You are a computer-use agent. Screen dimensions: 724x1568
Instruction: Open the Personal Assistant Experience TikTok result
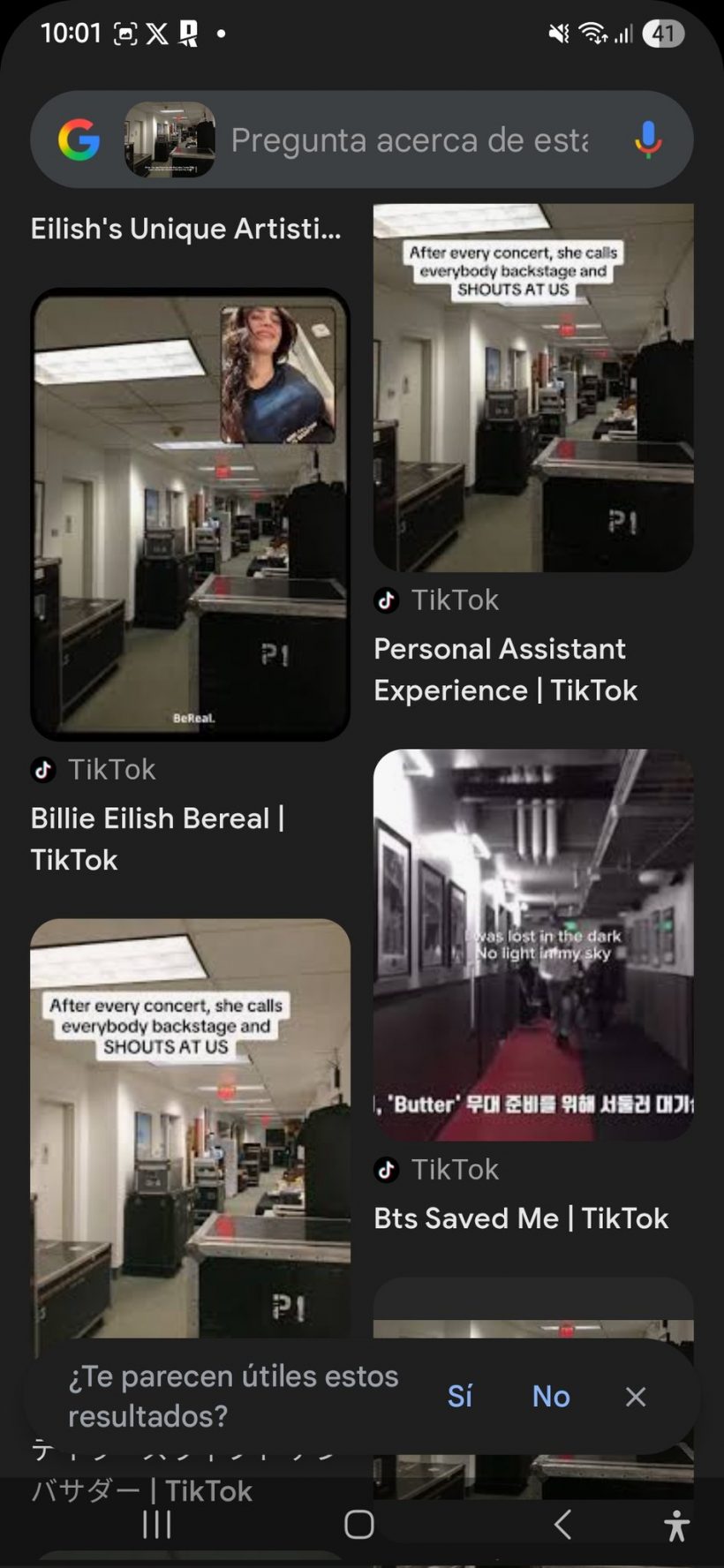(532, 388)
